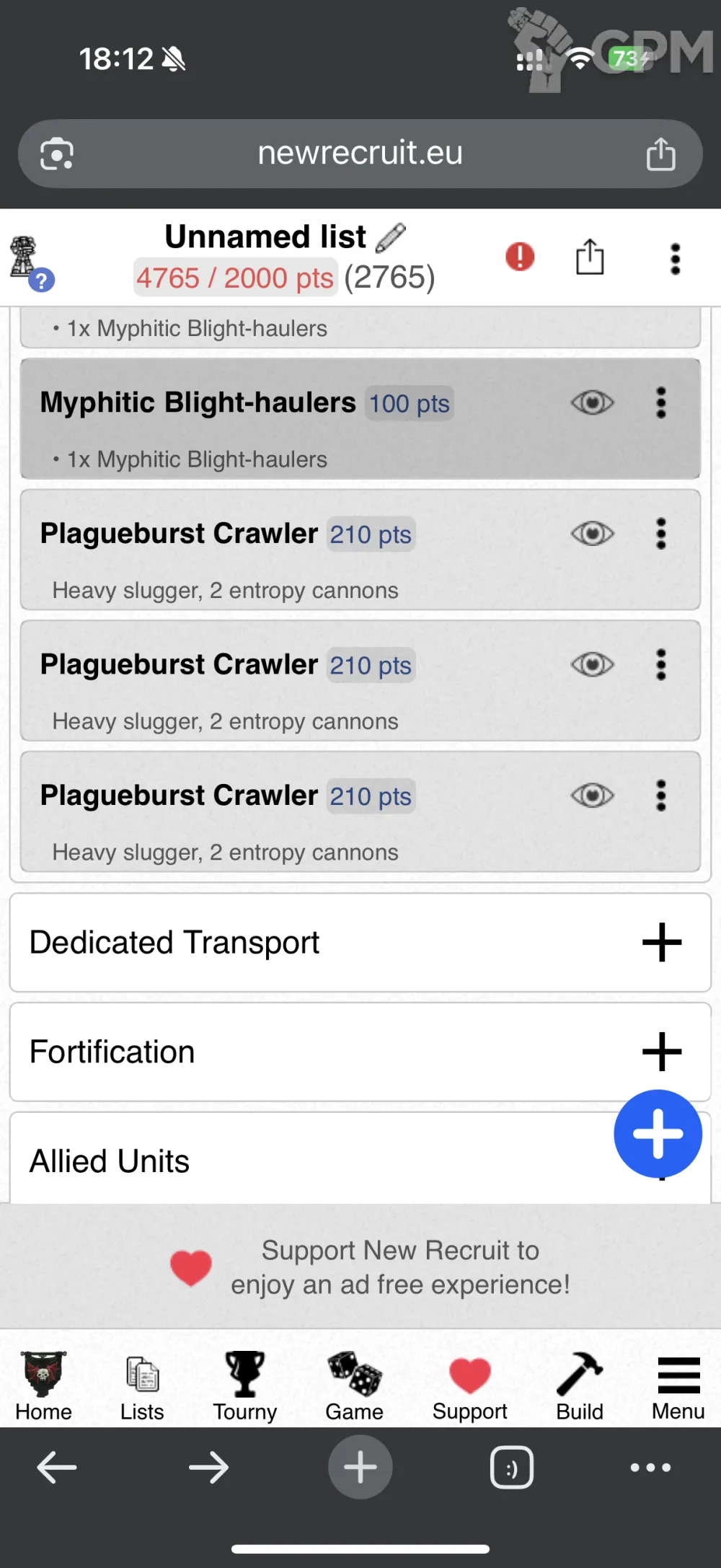This screenshot has height=1568, width=721.
Task: Tap the newrecruit.eu address bar
Action: pyautogui.click(x=360, y=154)
